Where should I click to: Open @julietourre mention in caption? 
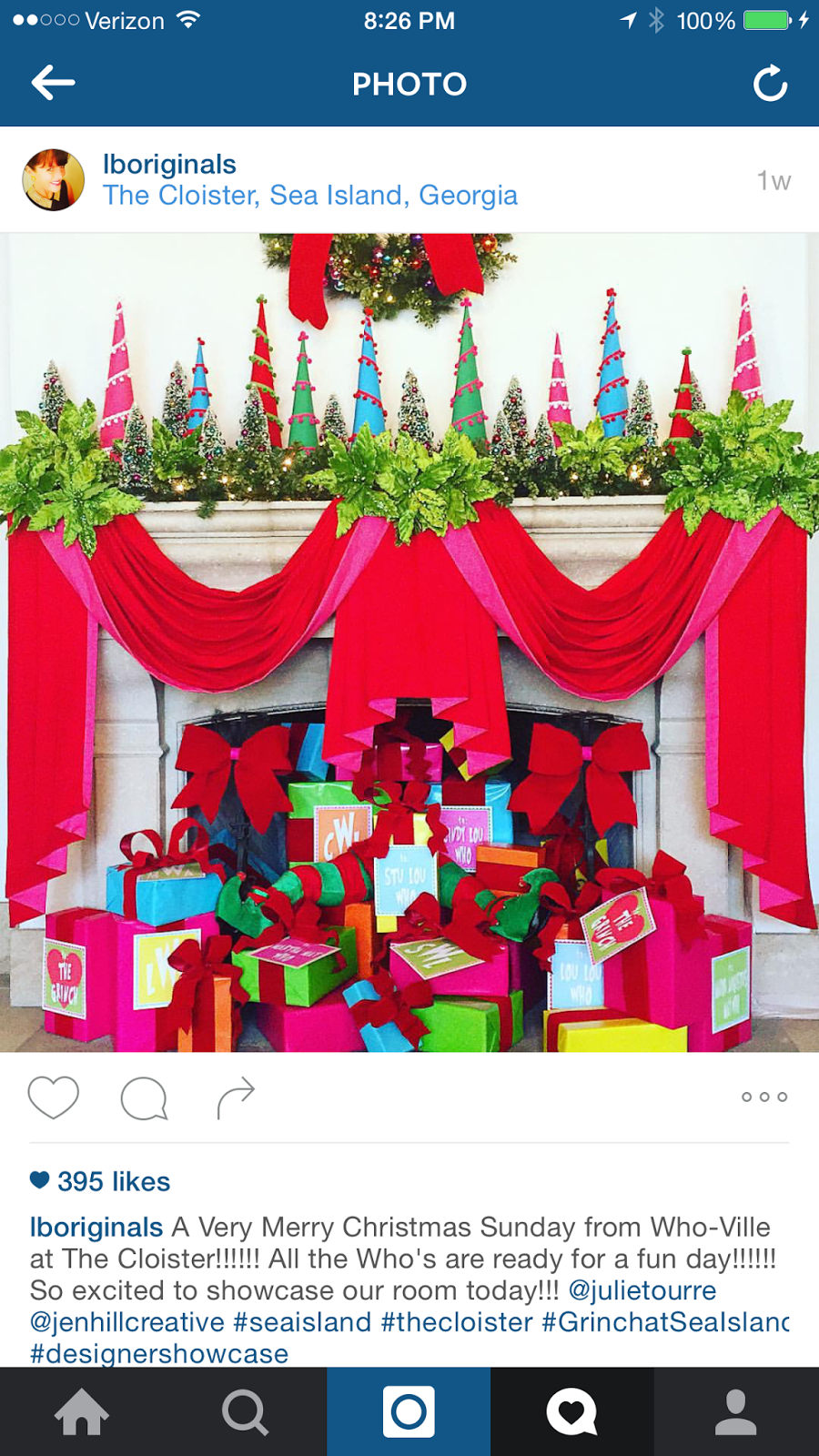pos(642,1290)
